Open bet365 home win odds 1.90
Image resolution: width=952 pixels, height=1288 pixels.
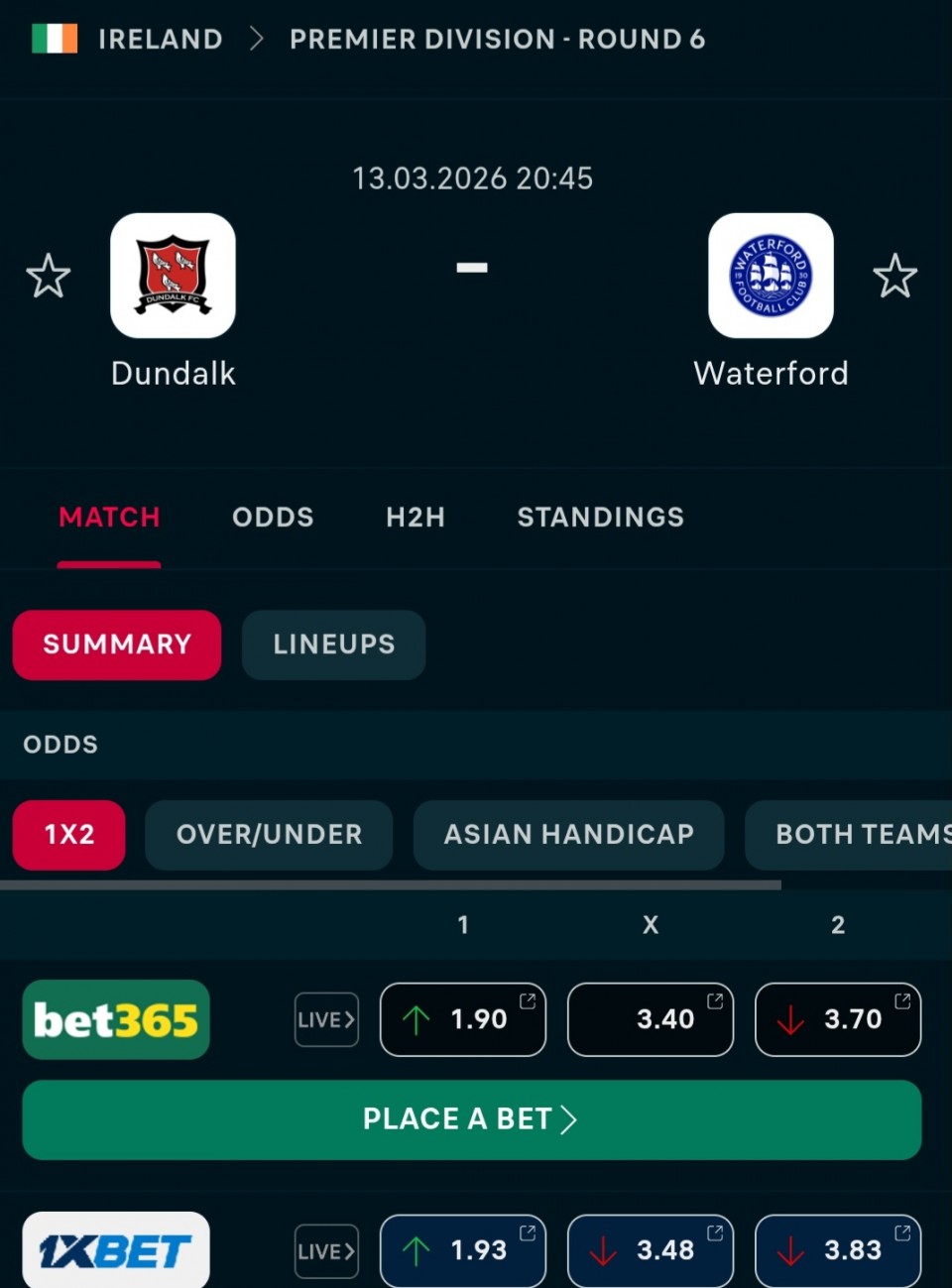[463, 1019]
